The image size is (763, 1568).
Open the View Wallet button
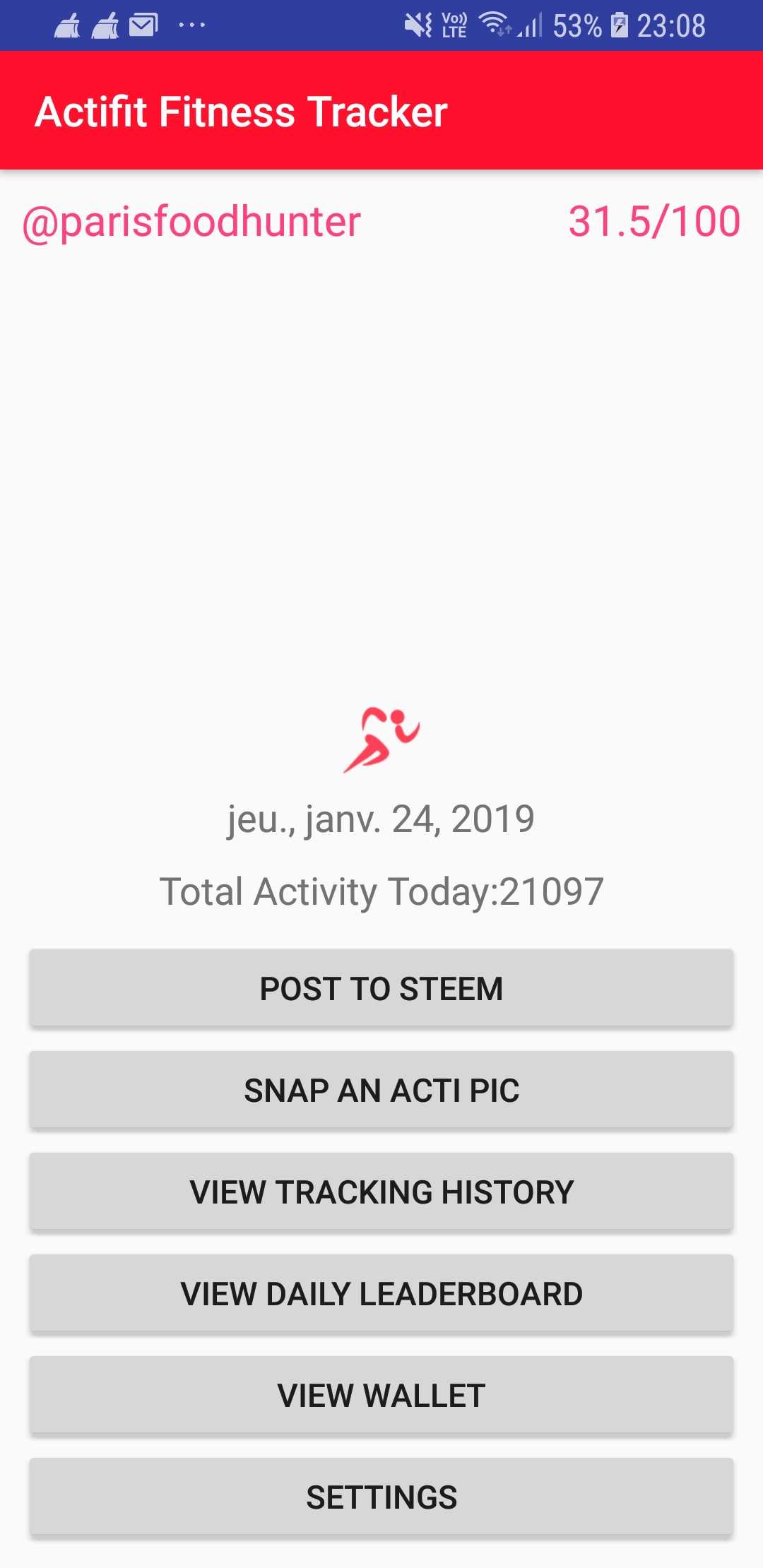(381, 1395)
